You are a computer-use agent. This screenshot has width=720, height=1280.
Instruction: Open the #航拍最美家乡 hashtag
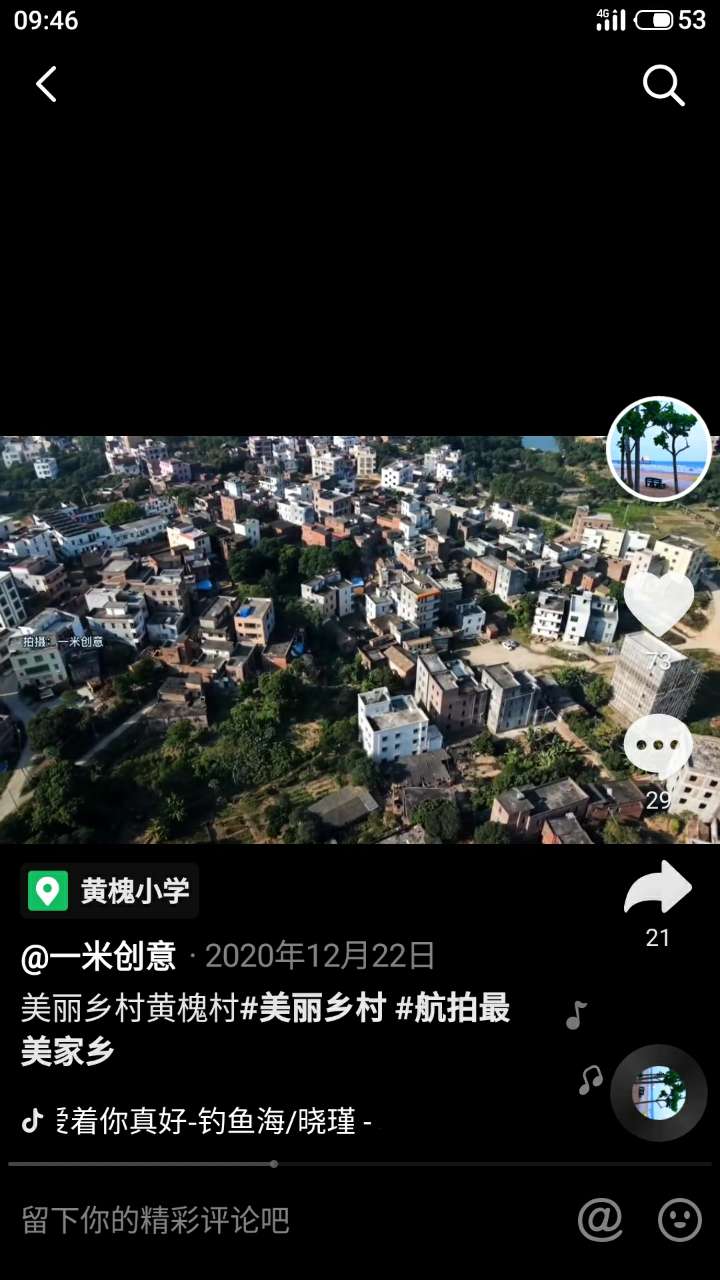452,1010
